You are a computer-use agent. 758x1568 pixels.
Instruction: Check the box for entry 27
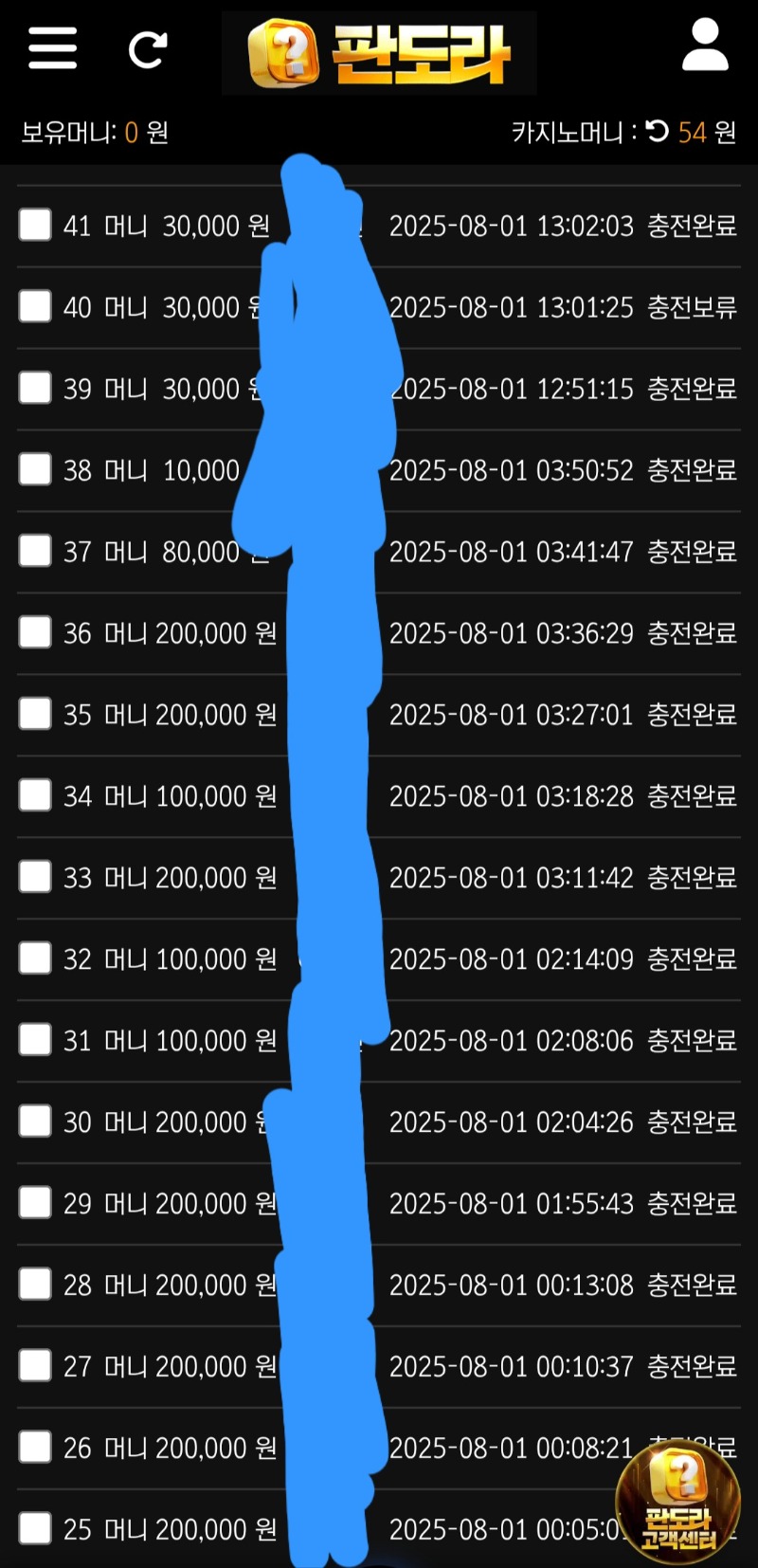point(35,1366)
